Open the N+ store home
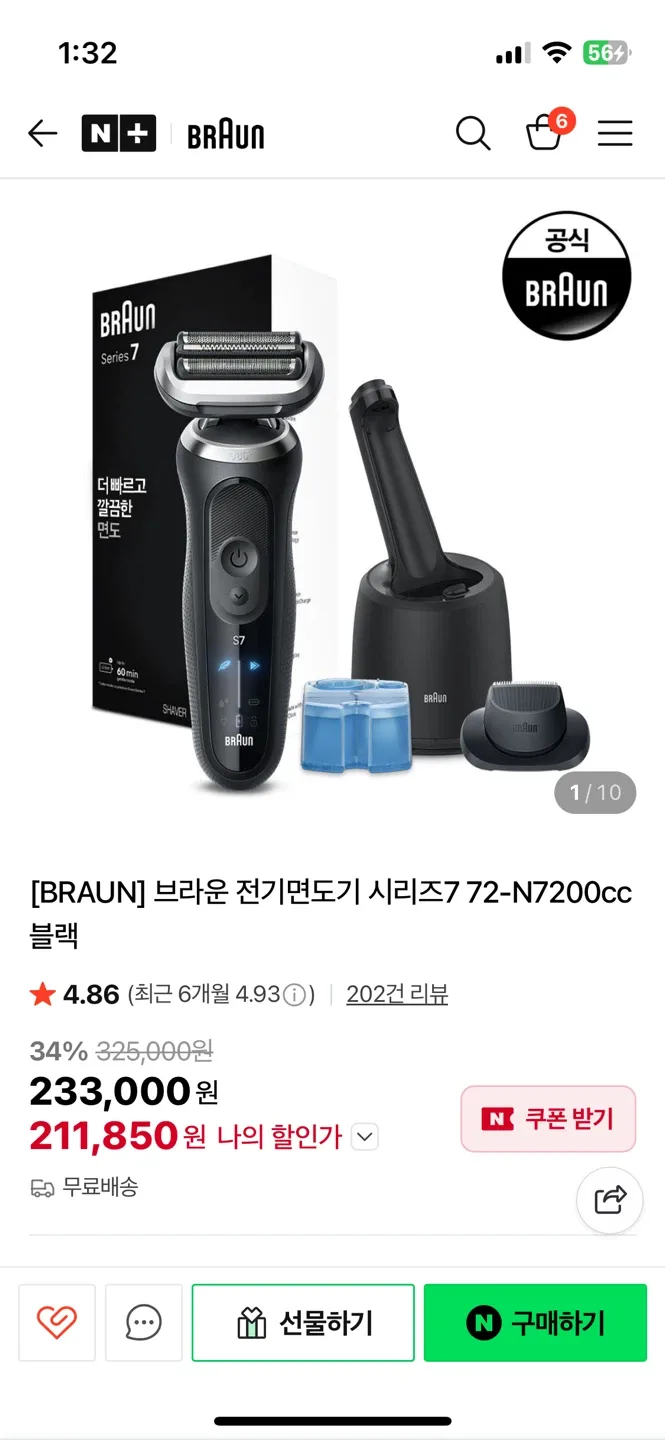 pos(118,134)
